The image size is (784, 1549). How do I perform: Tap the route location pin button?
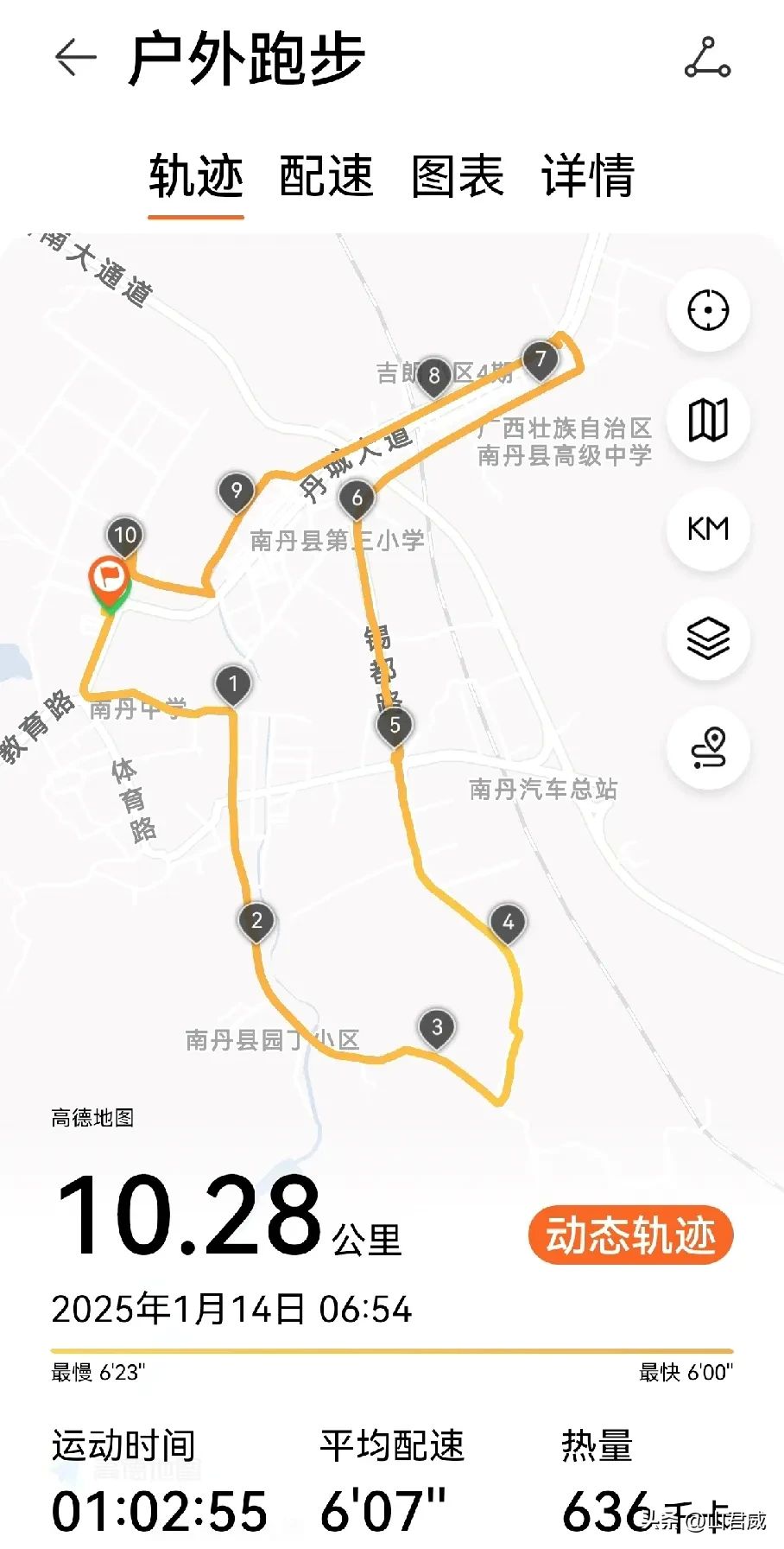(708, 747)
